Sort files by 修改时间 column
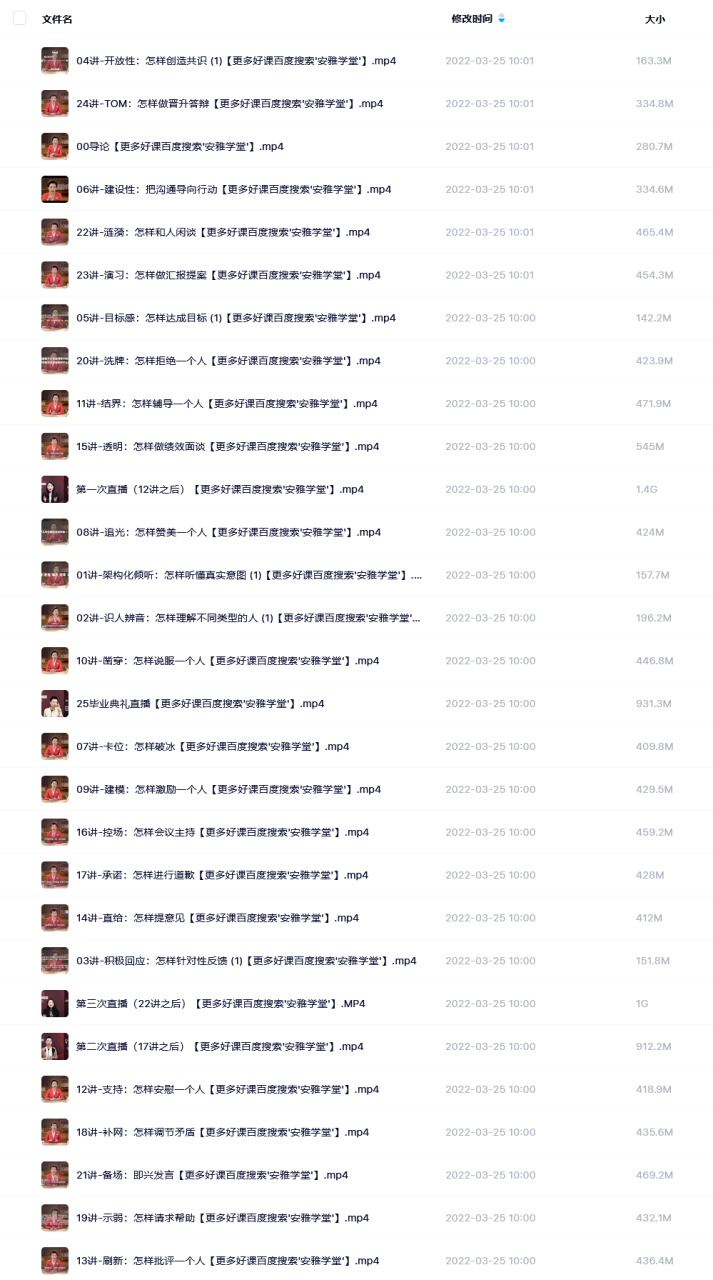 [472, 19]
